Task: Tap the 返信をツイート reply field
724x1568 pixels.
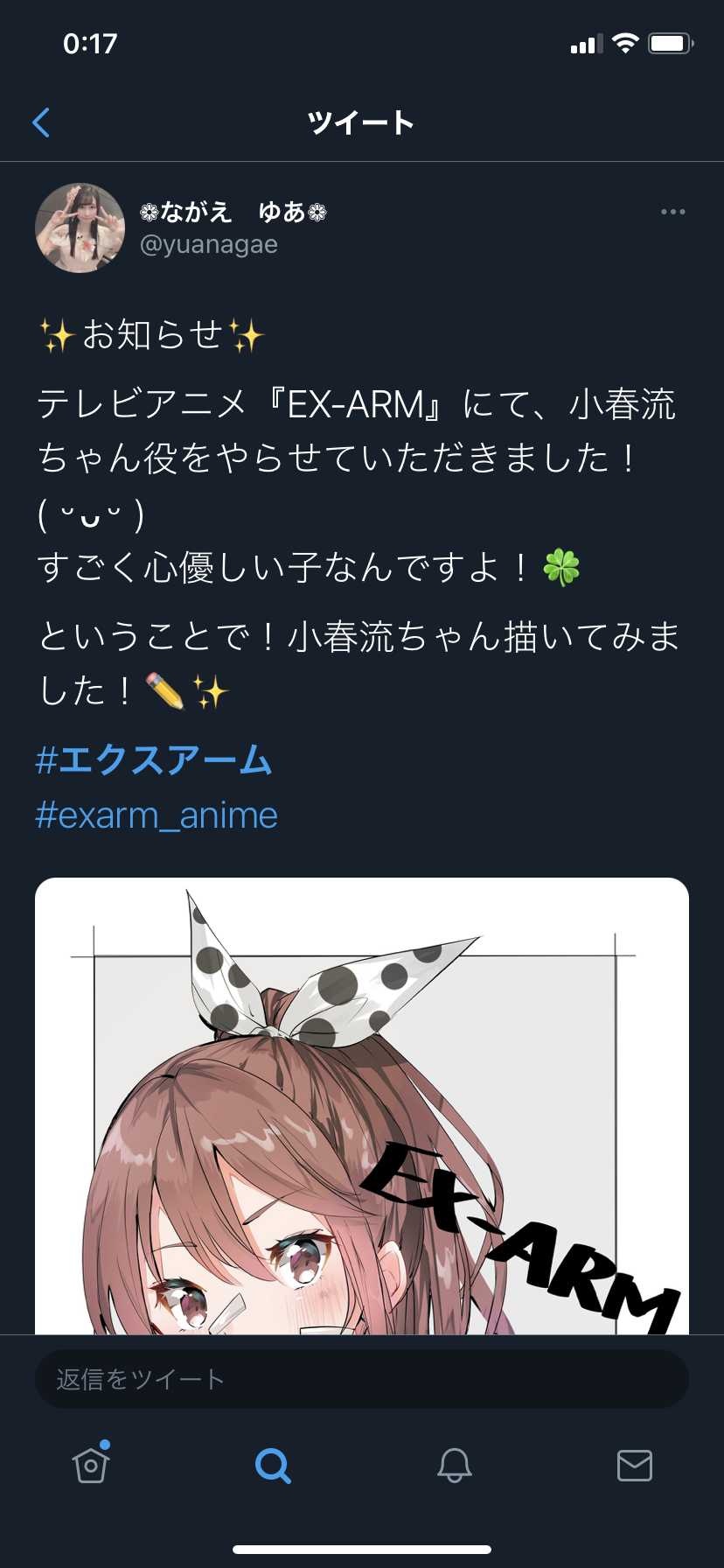Action: [x=362, y=1379]
